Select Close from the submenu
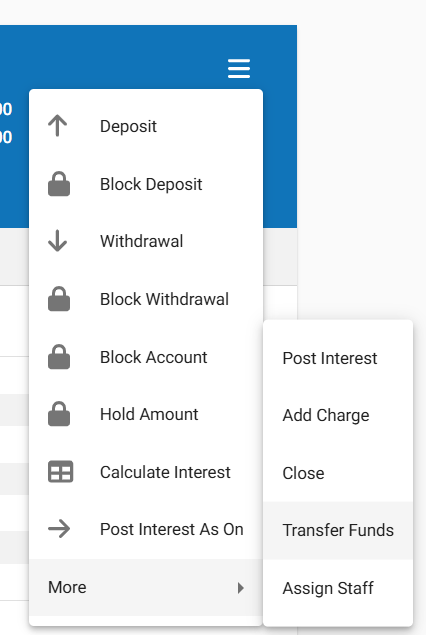This screenshot has width=426, height=635. (338, 473)
